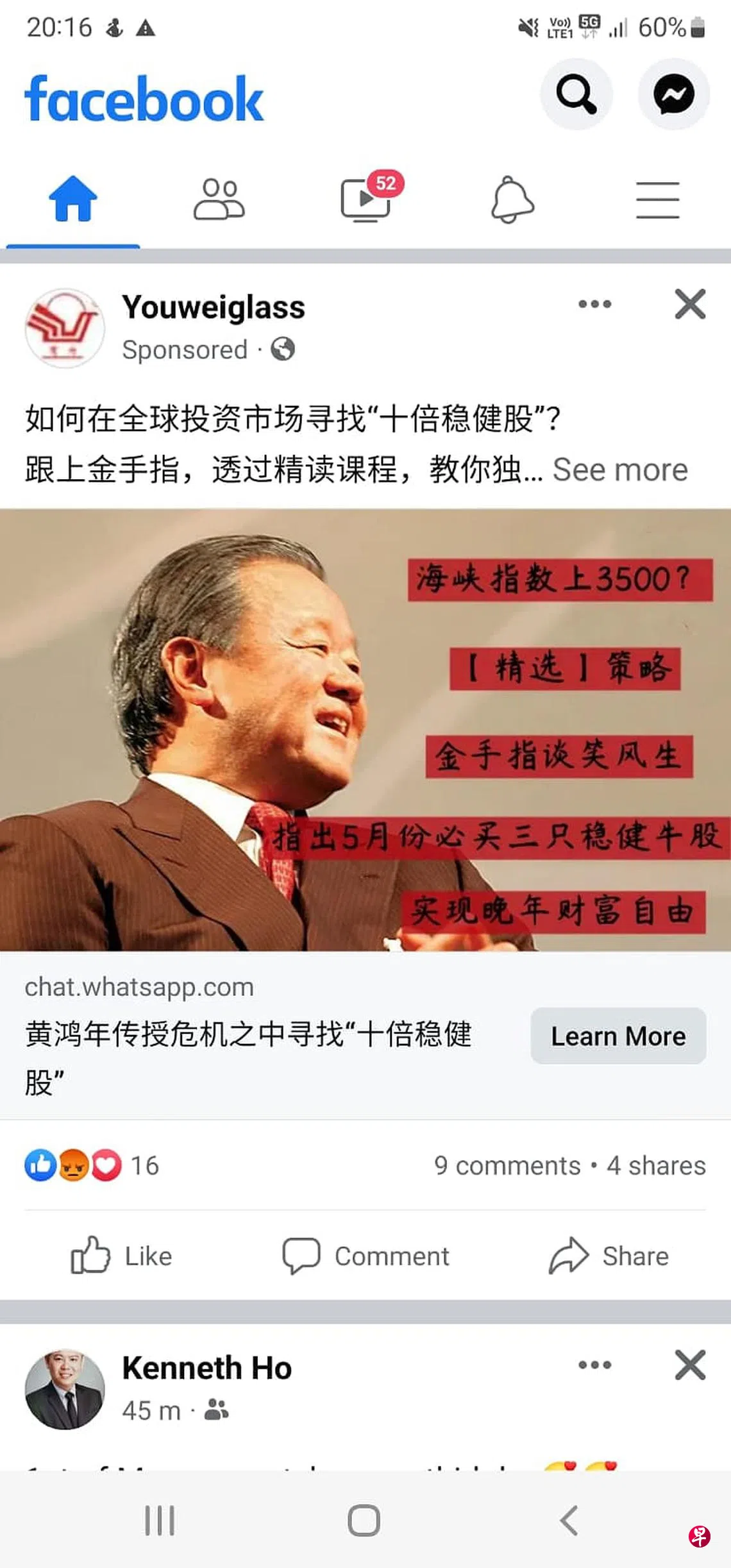Like the Youweiglass sponsored post
This screenshot has width=731, height=1568.
click(x=122, y=1256)
